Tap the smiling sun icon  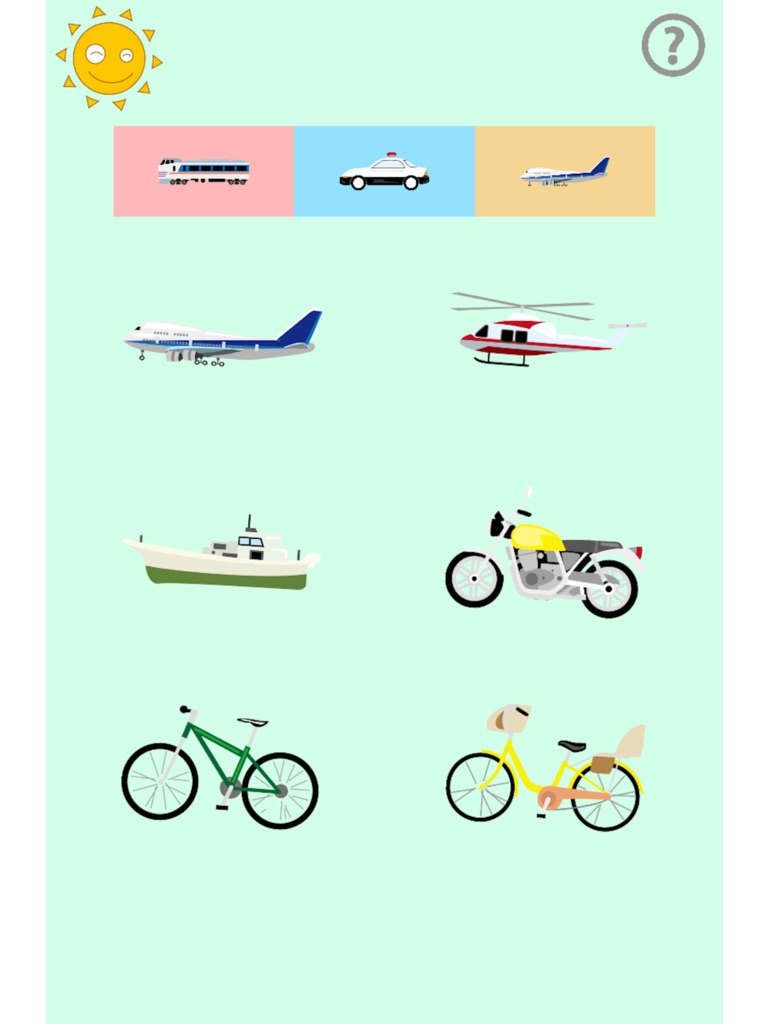point(109,58)
